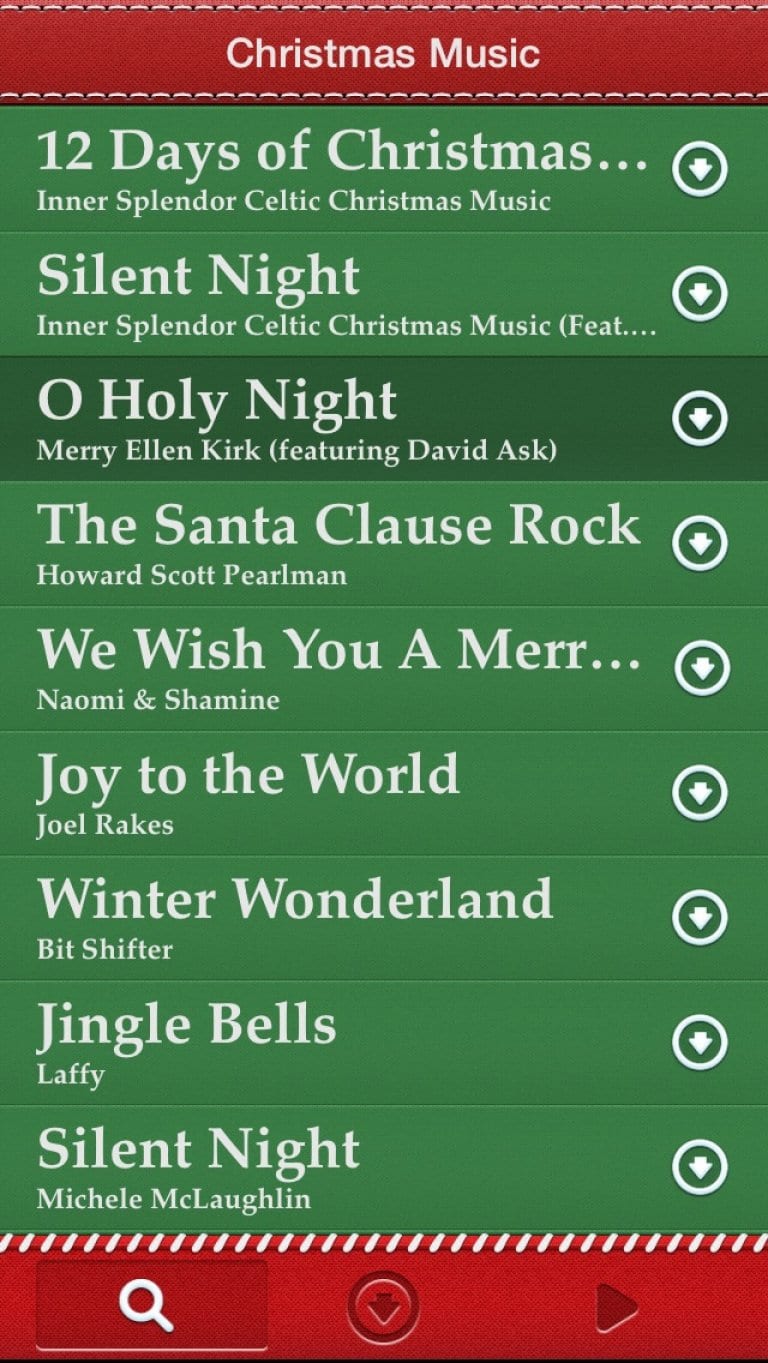Select Jingle Bells by Laffy
The height and width of the screenshot is (1363, 768).
pyautogui.click(x=300, y=1040)
